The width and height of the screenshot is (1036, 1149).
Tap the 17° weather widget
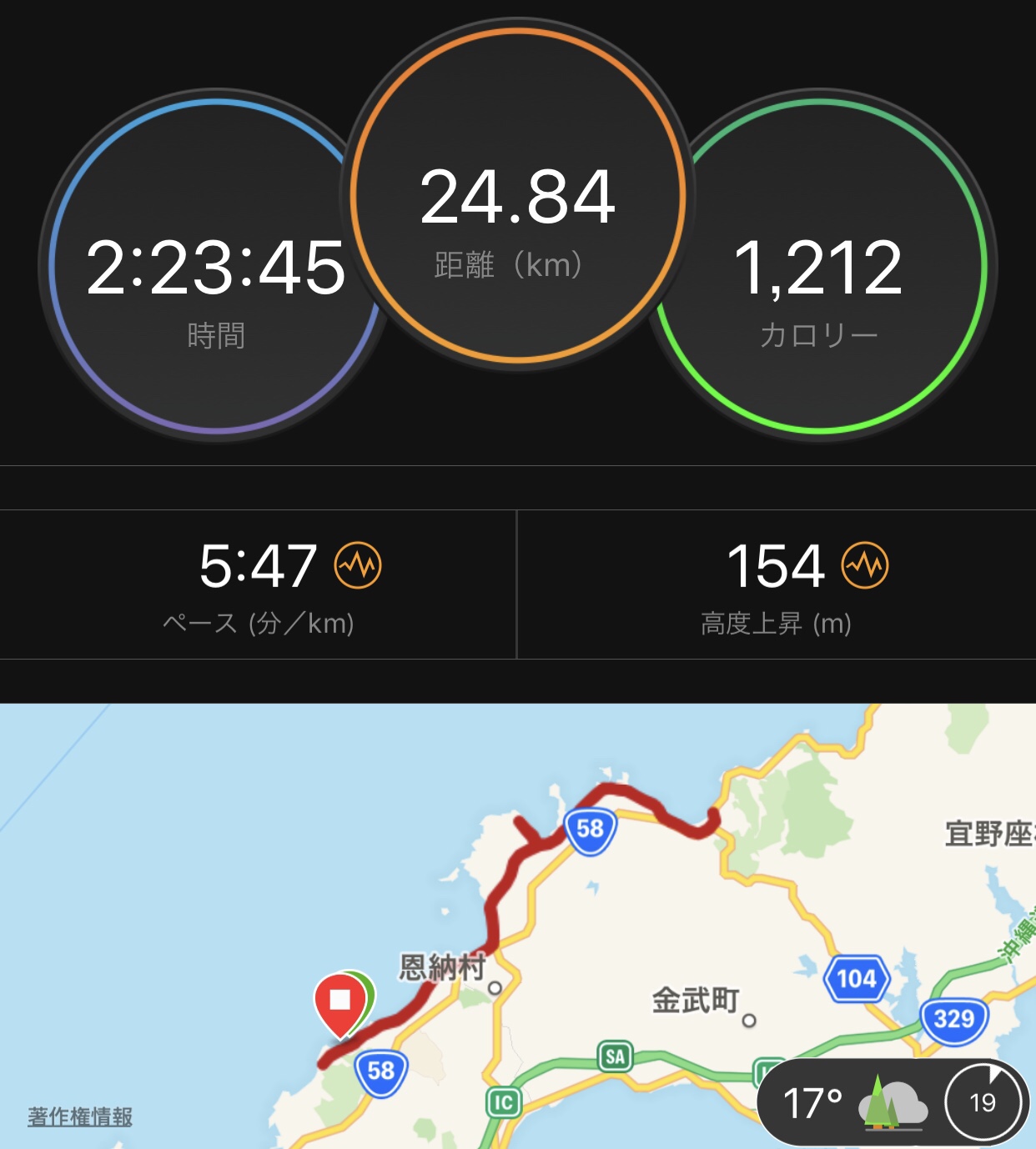[851, 1102]
